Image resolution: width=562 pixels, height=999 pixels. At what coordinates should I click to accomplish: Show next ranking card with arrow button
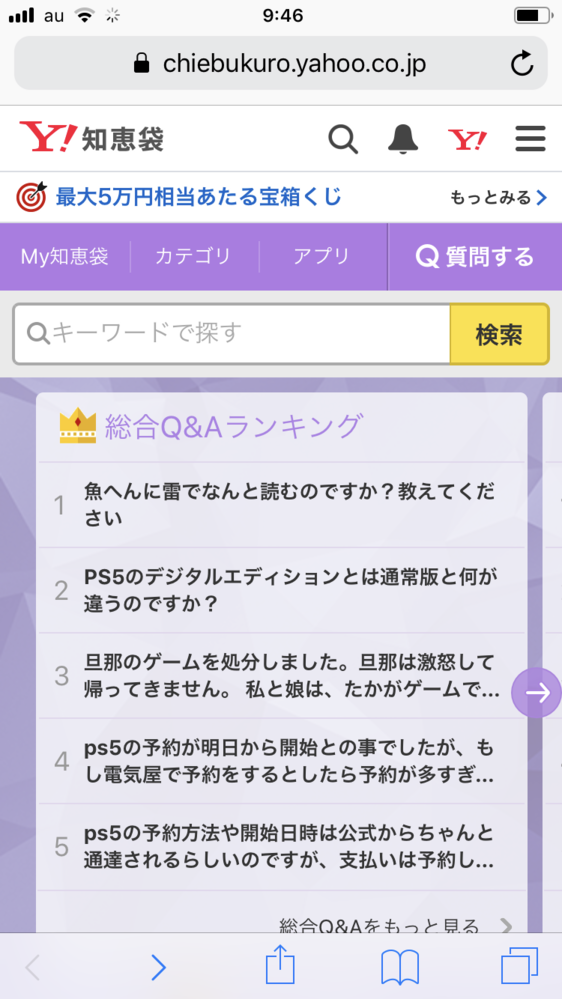click(537, 693)
